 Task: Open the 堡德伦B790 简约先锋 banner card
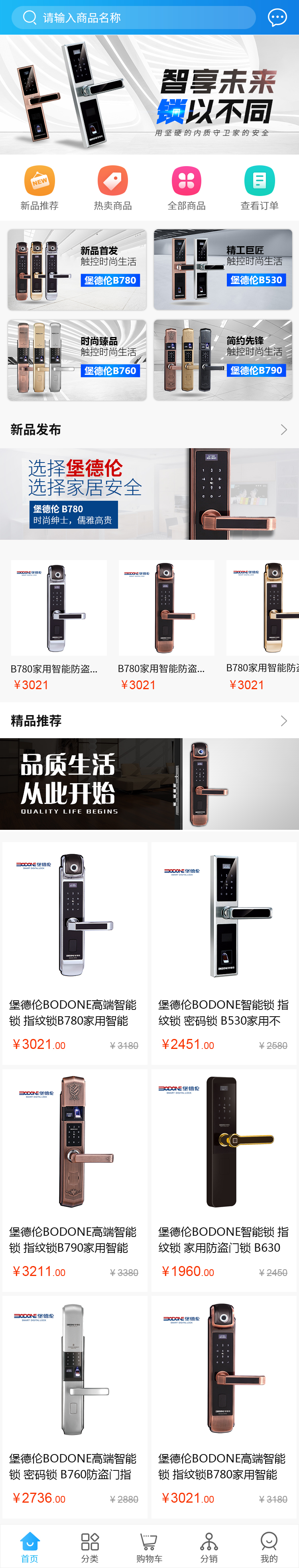223,360
